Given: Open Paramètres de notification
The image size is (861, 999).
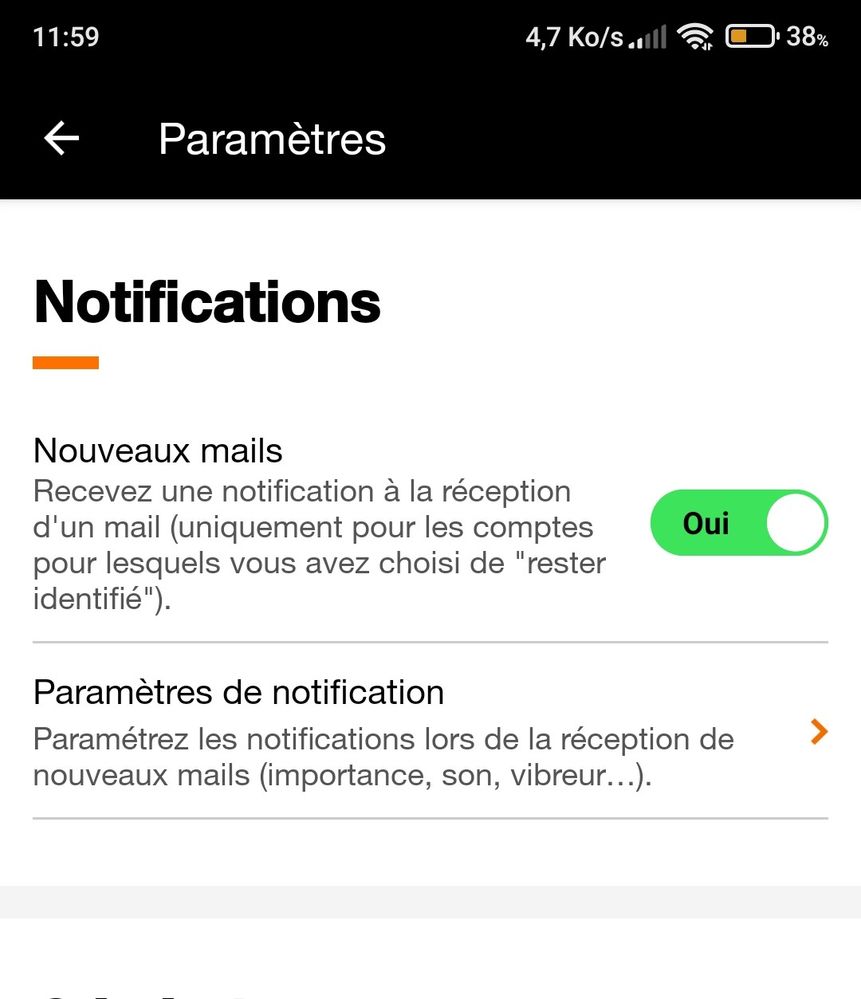Looking at the screenshot, I should pyautogui.click(x=239, y=692).
